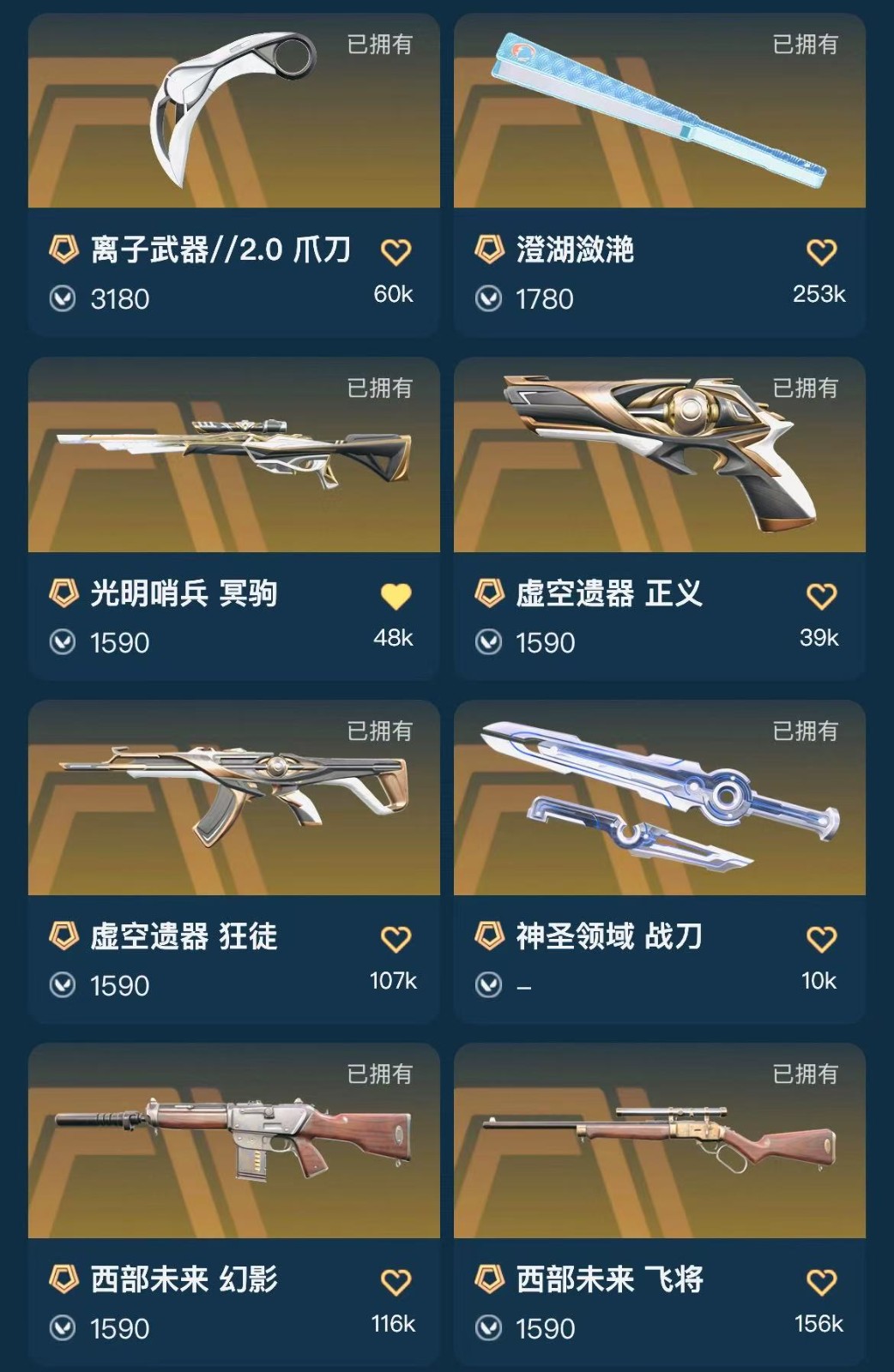This screenshot has width=894, height=1372.
Task: Add 虚空遗器 狂徒 to favorites
Action: click(x=396, y=939)
